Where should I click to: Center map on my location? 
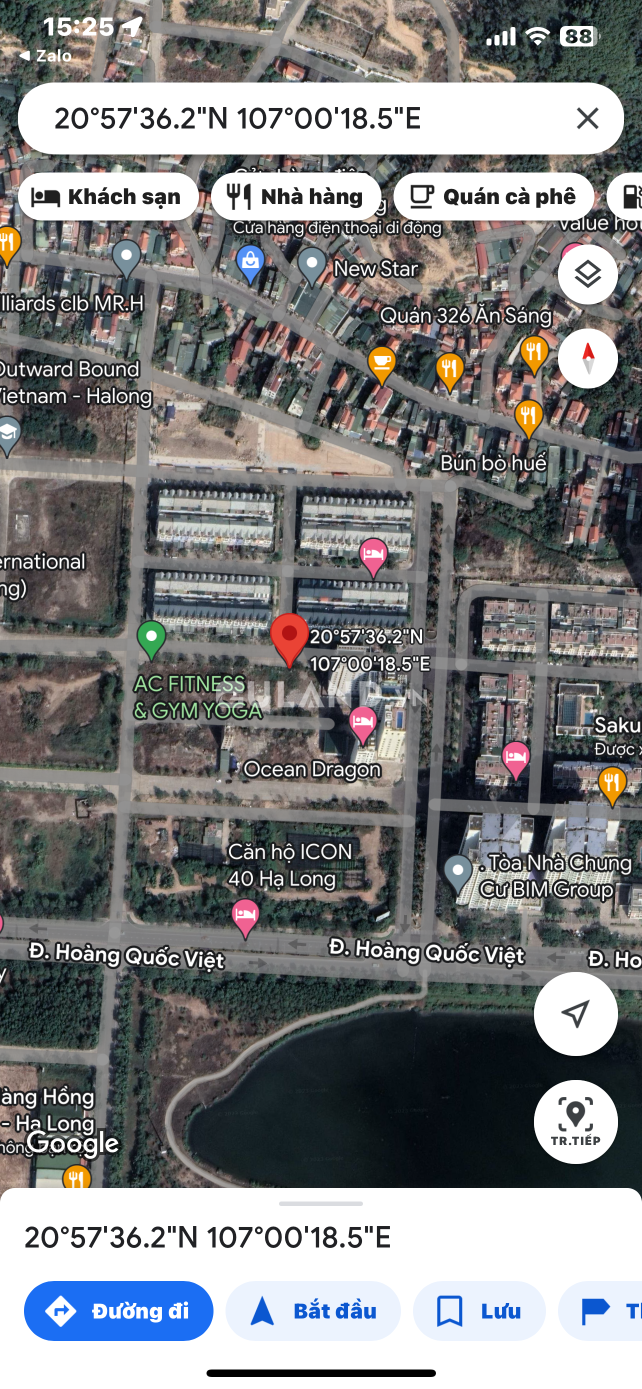pyautogui.click(x=575, y=1014)
